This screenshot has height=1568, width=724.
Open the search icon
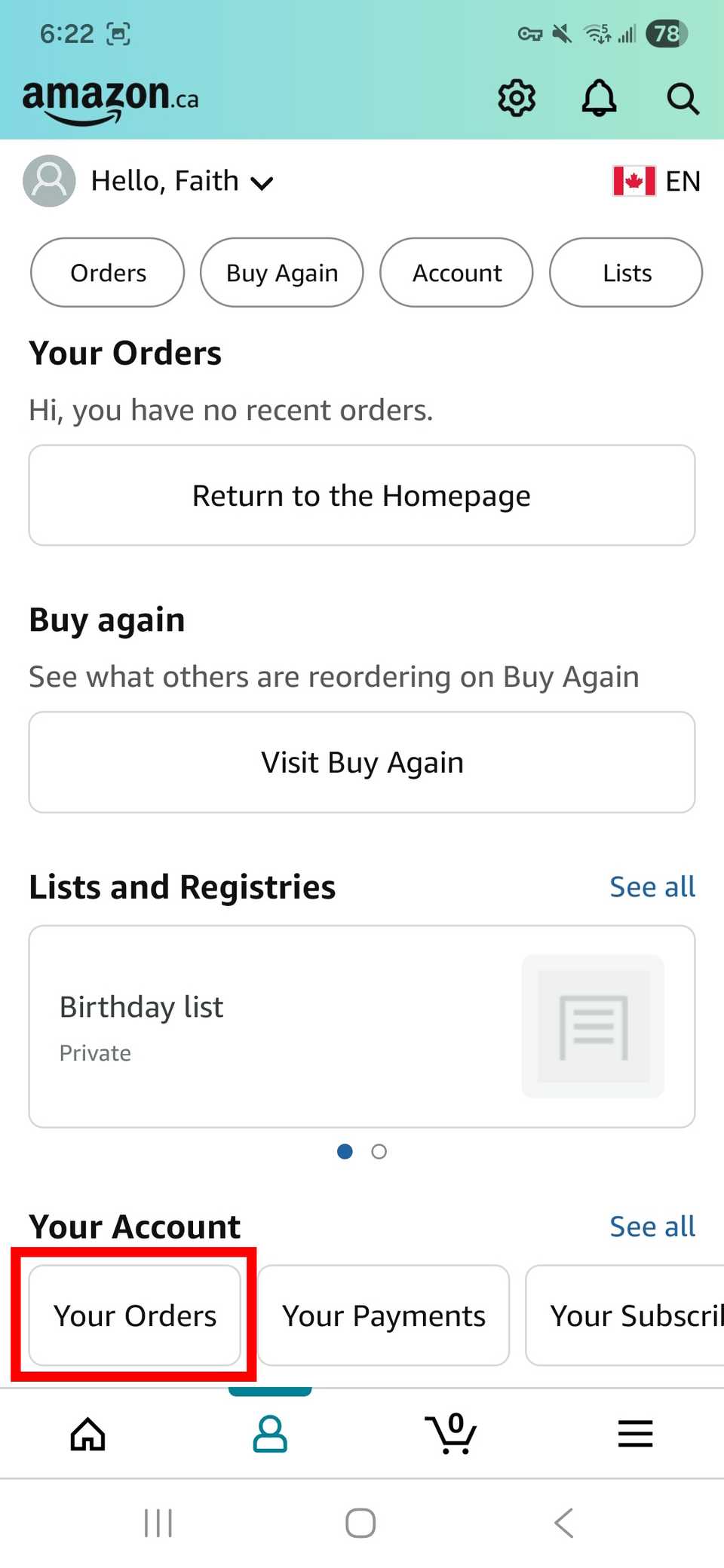pos(683,98)
